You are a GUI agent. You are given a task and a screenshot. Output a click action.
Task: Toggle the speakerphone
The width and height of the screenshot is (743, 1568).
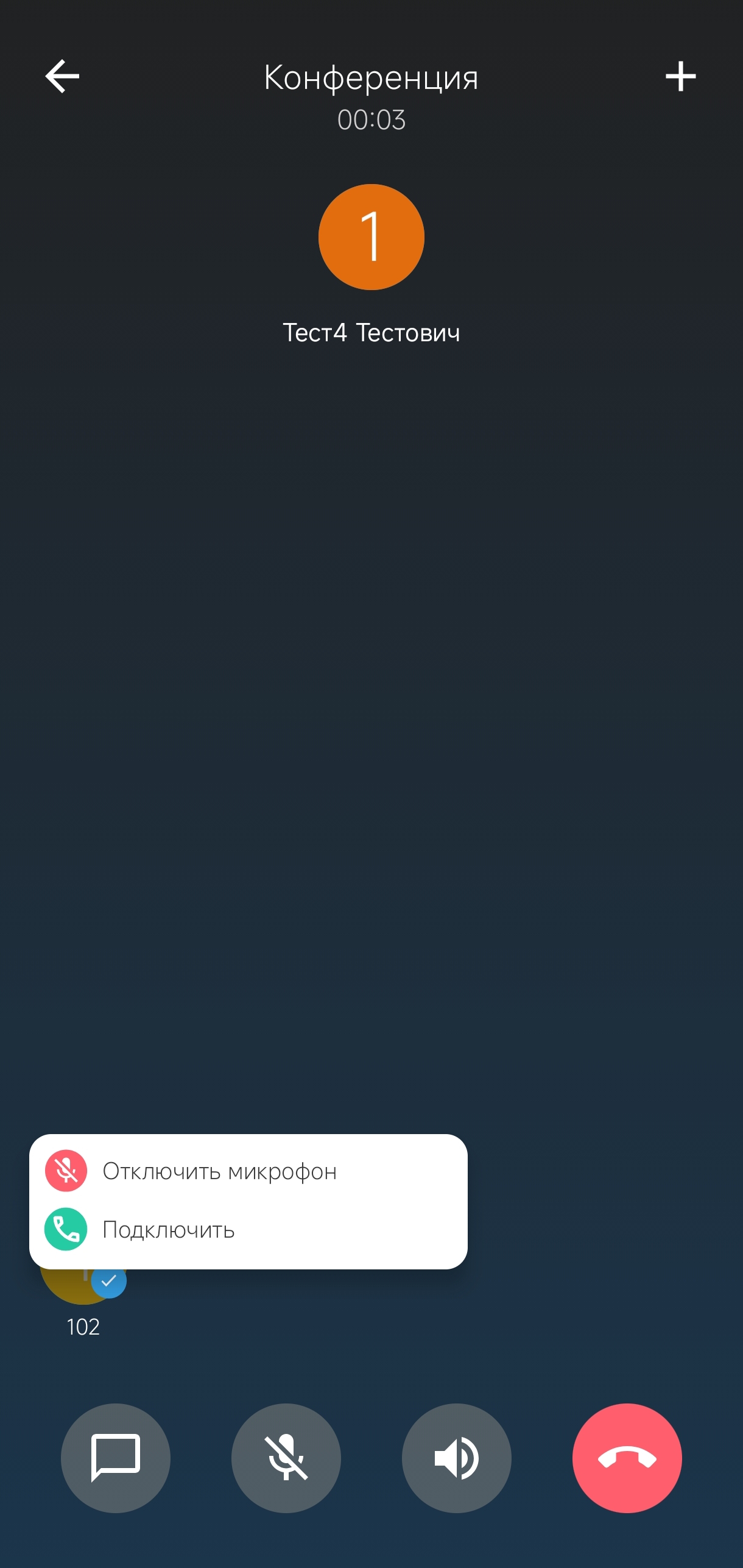[x=457, y=1458]
